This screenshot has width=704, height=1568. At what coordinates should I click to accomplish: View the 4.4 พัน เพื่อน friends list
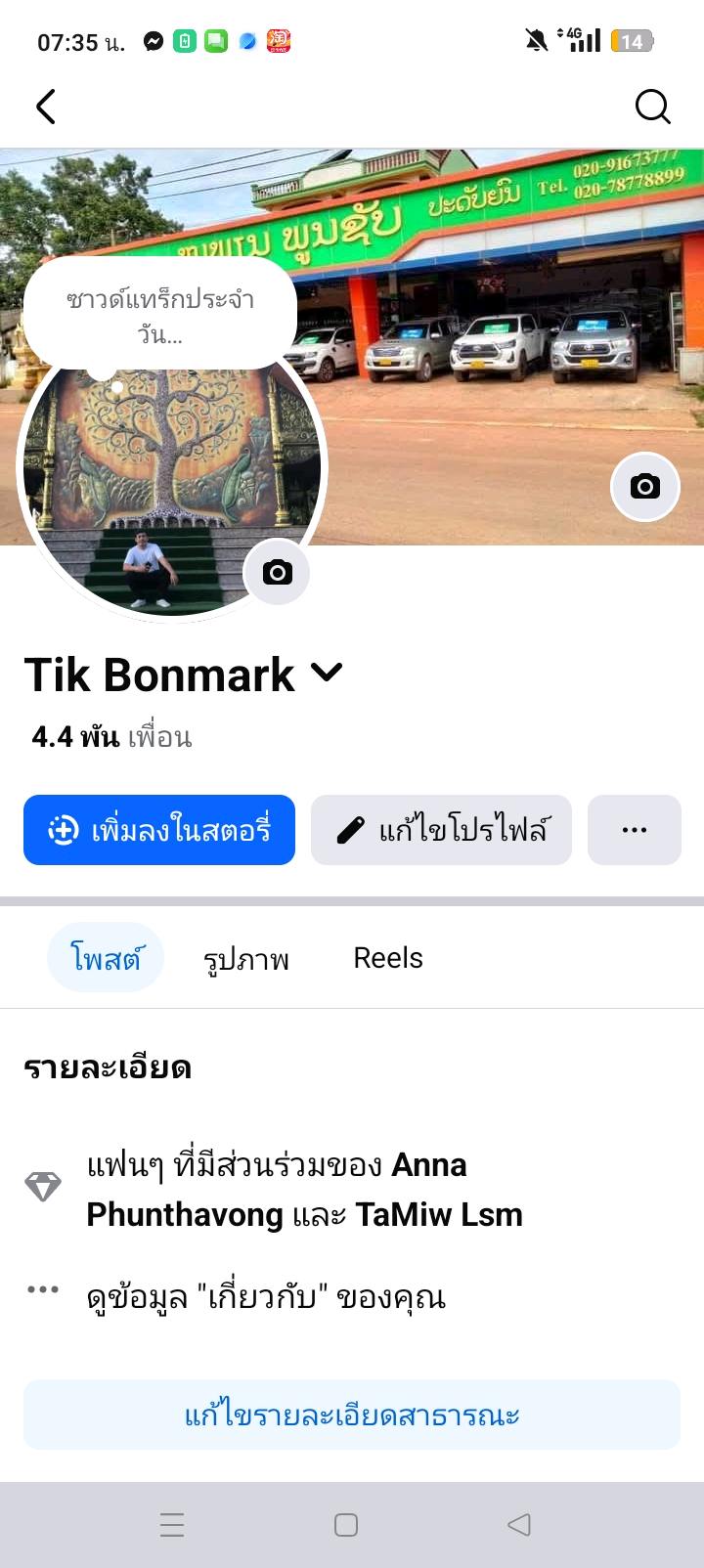pos(111,736)
